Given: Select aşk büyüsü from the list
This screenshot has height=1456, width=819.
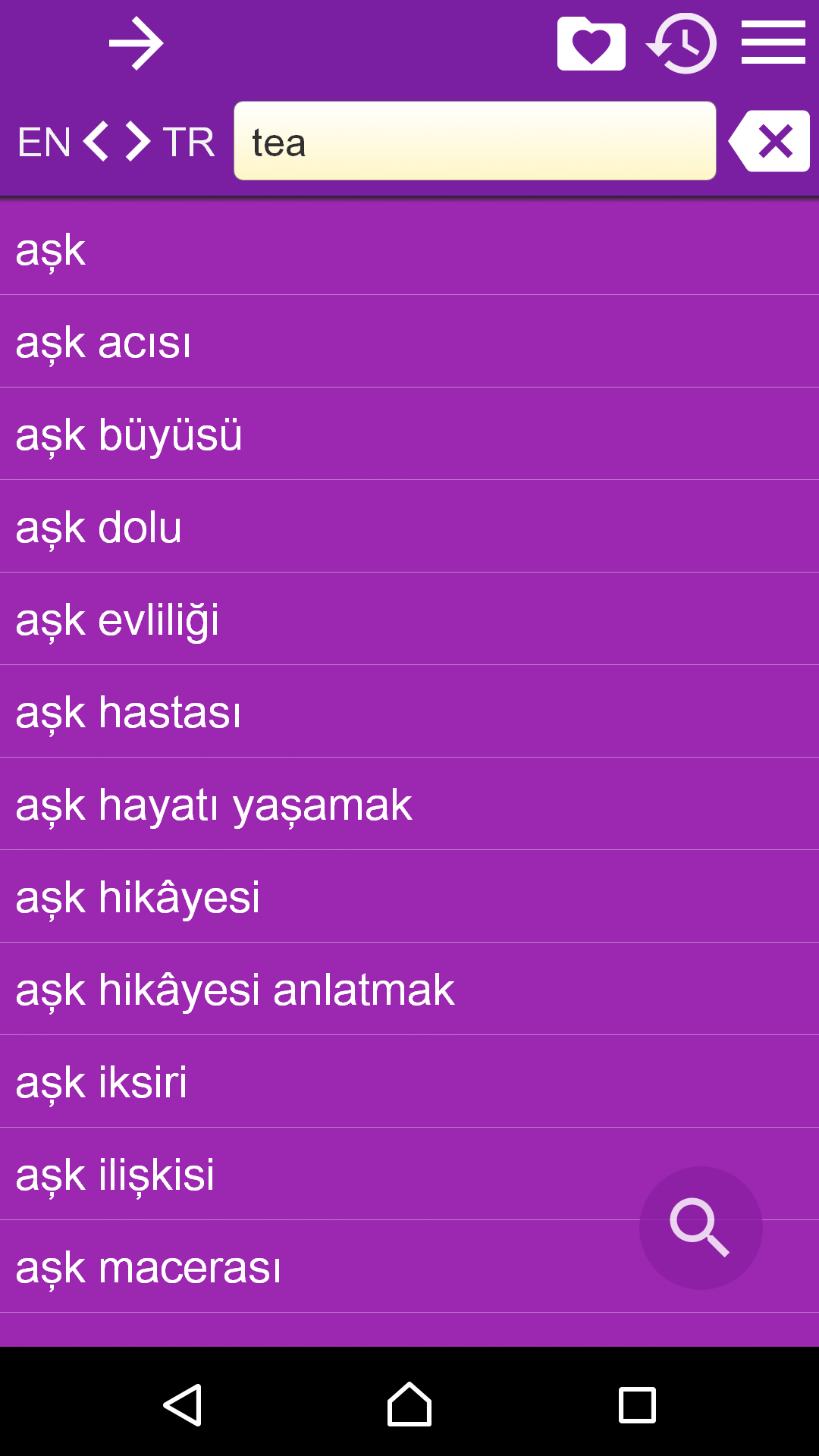Looking at the screenshot, I should point(409,434).
